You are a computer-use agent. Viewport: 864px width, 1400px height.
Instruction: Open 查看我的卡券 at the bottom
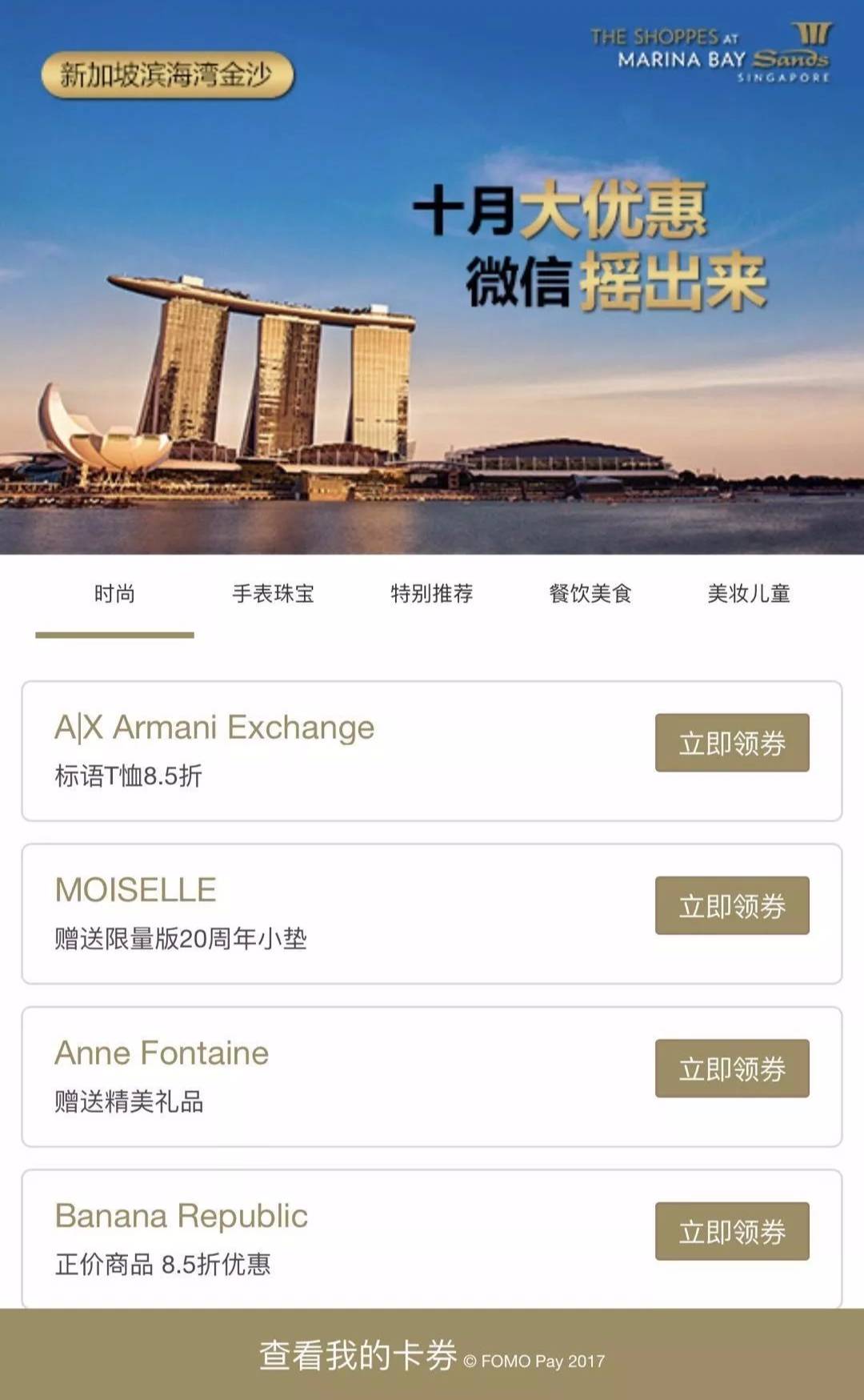click(x=358, y=1355)
